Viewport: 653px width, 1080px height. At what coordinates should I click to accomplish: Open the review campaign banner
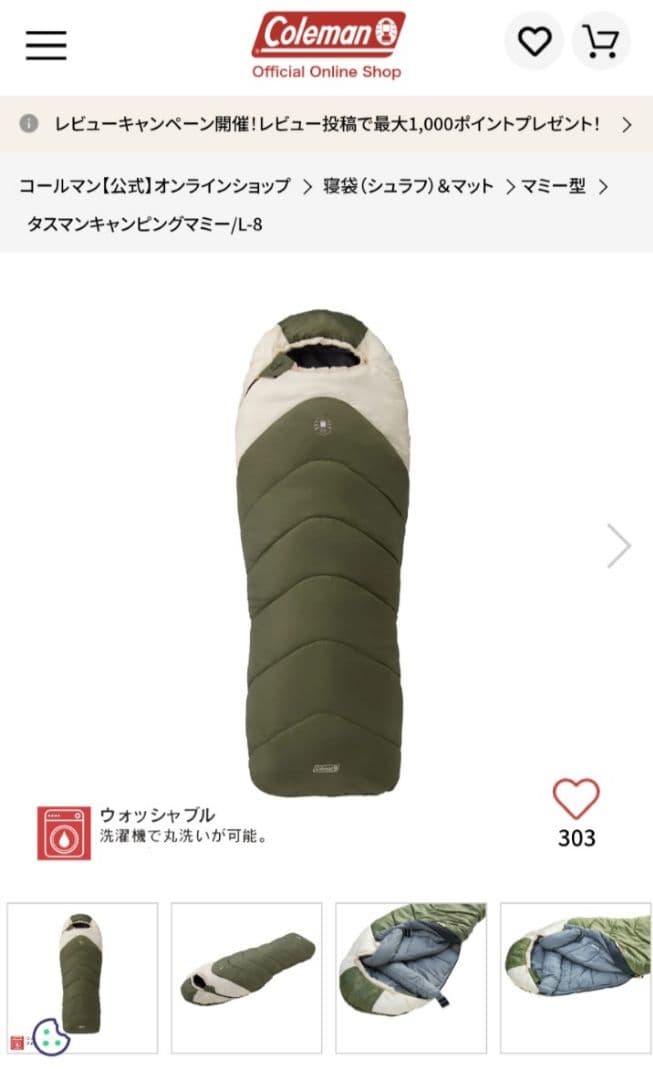tap(326, 124)
